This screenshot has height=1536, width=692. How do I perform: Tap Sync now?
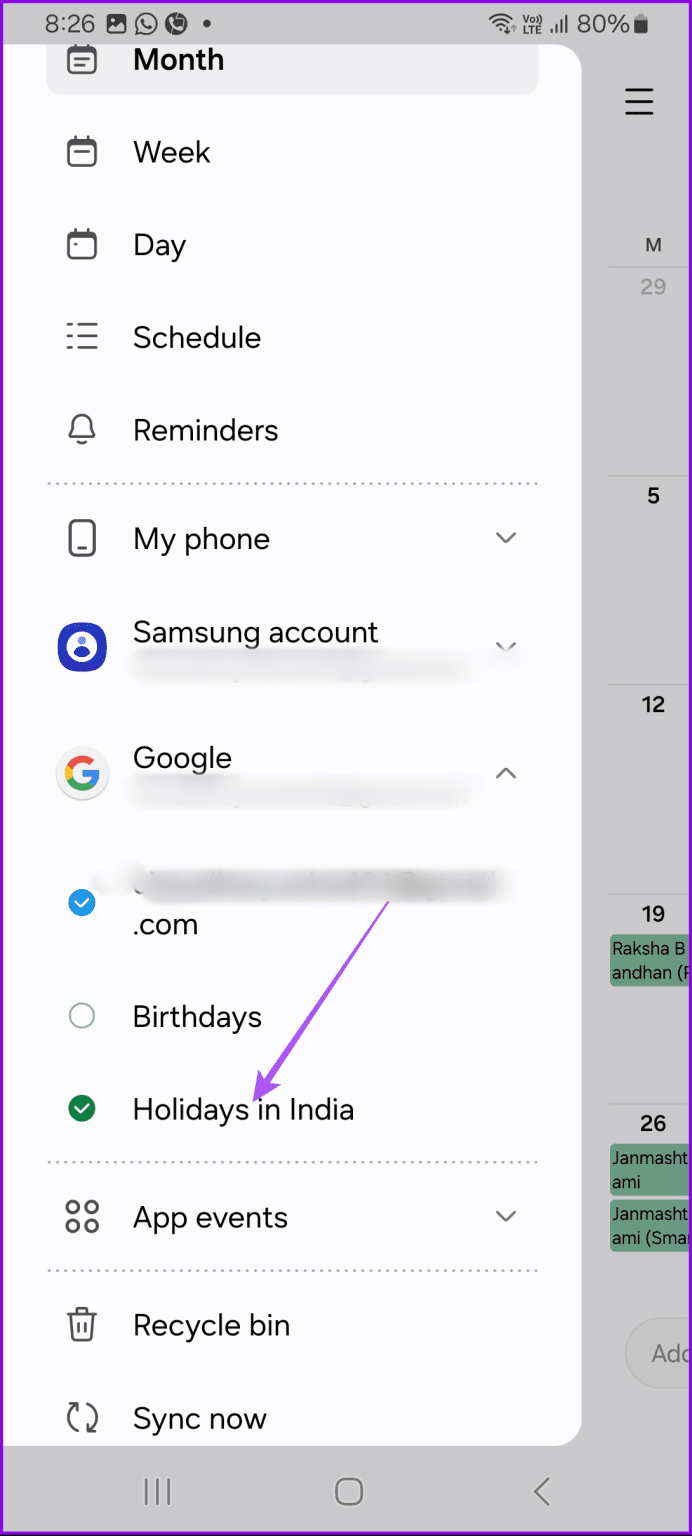pyautogui.click(x=199, y=1419)
